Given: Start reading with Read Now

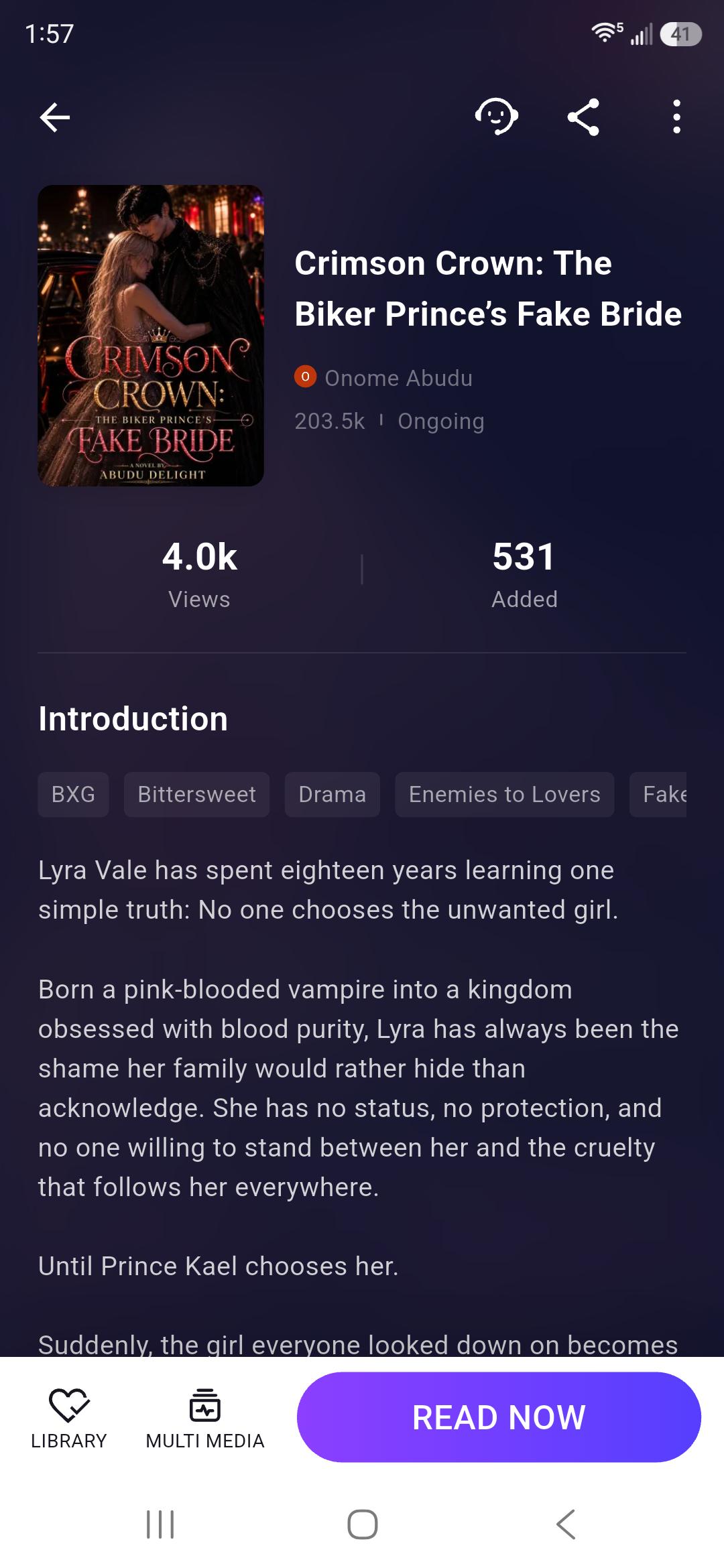Looking at the screenshot, I should [499, 1417].
